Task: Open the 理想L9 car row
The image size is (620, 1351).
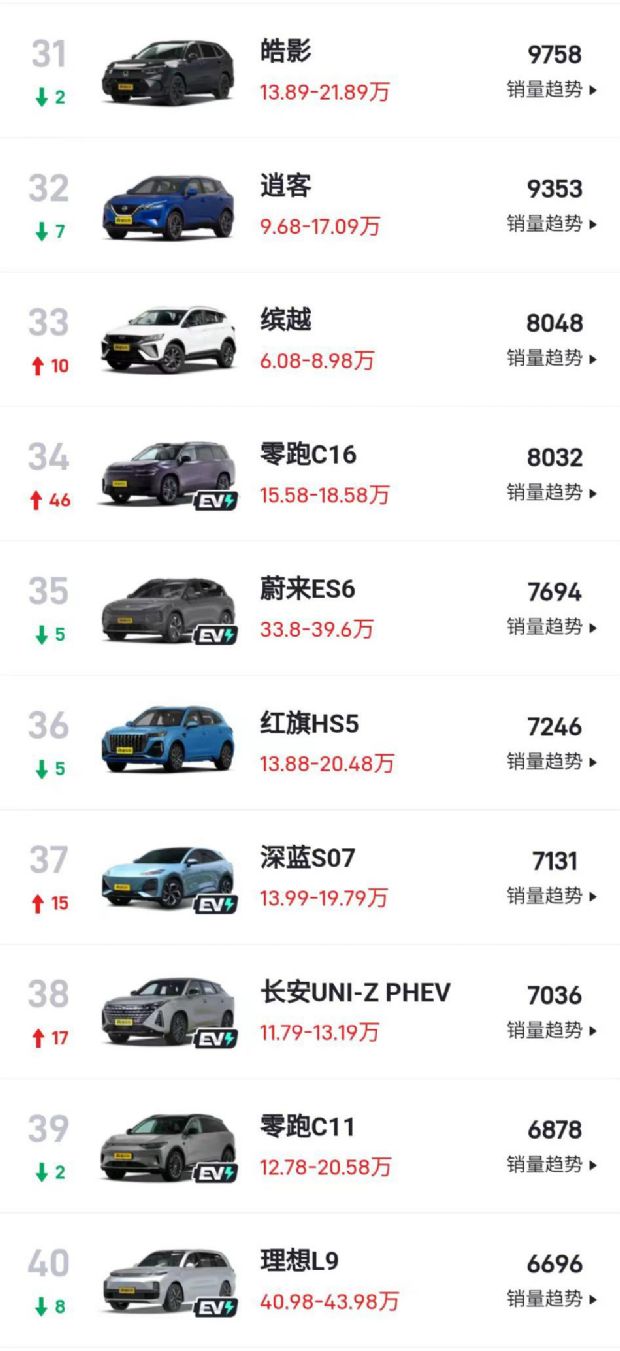Action: click(300, 1280)
